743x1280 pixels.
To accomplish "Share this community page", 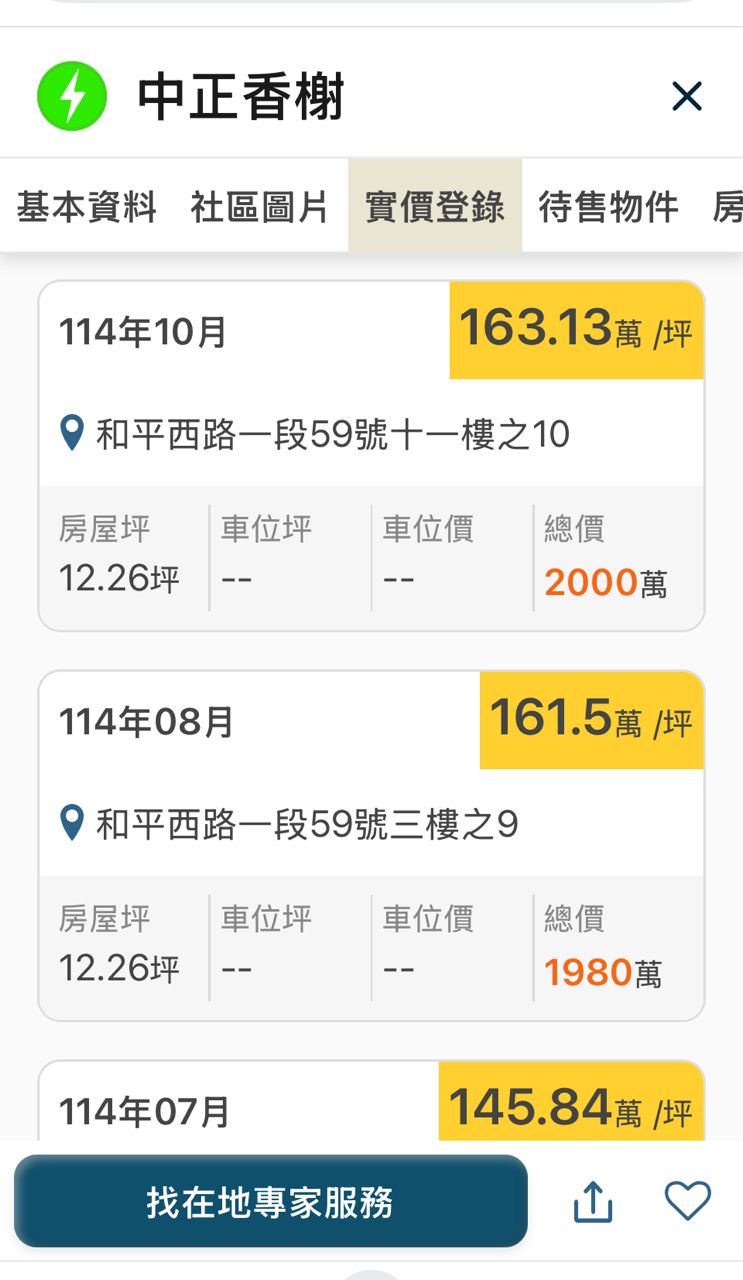I will tap(592, 1201).
